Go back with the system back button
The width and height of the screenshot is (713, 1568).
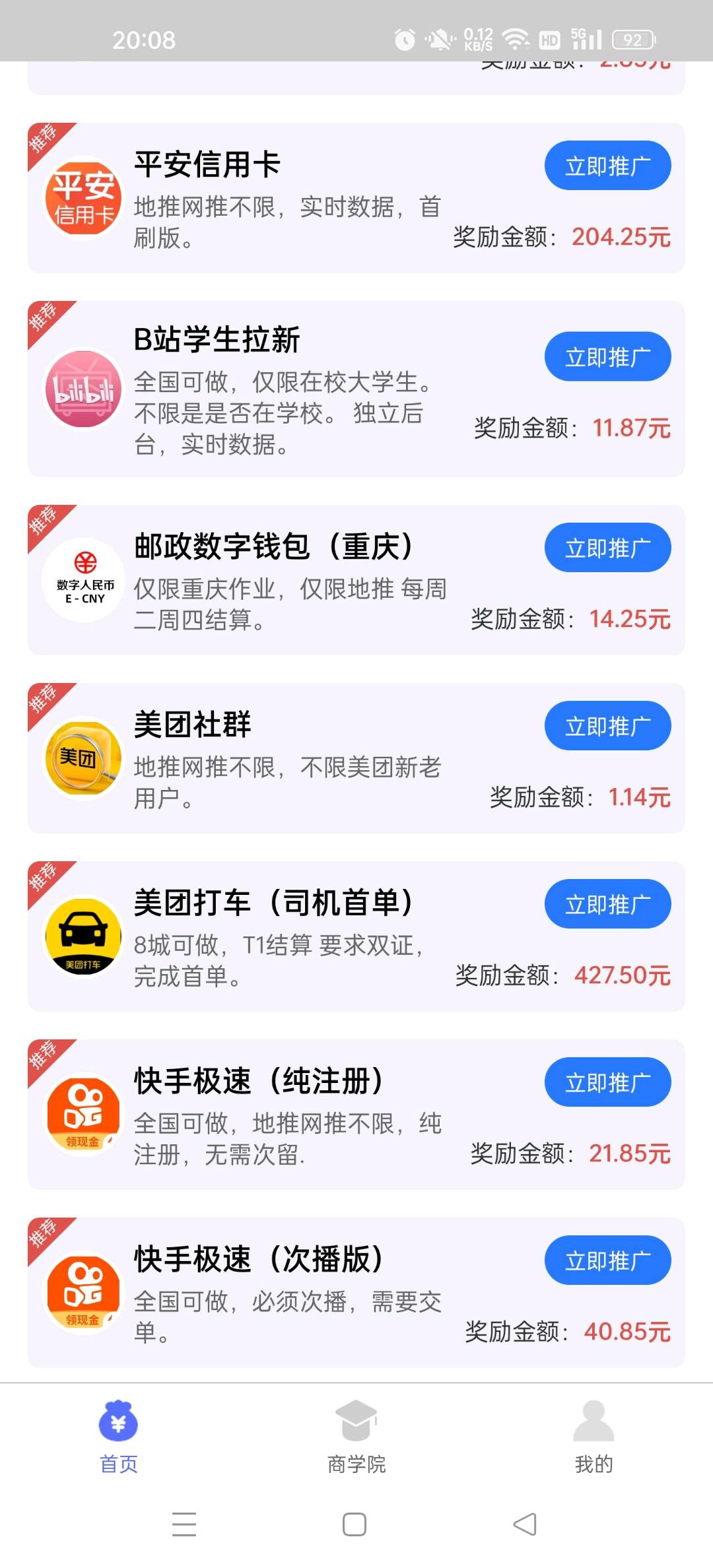(525, 1524)
